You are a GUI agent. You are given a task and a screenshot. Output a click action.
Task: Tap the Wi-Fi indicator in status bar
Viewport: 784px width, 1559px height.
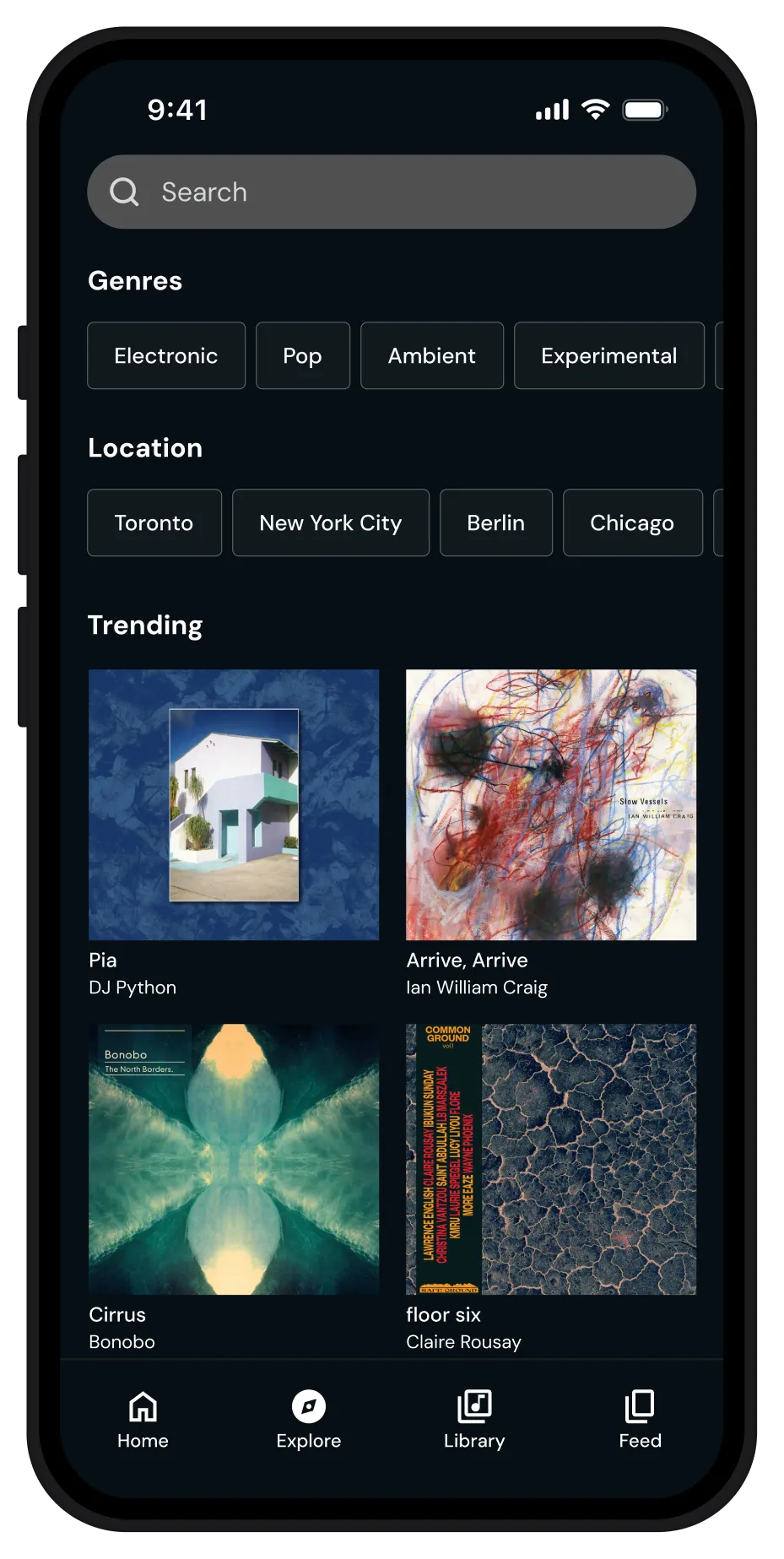click(594, 108)
